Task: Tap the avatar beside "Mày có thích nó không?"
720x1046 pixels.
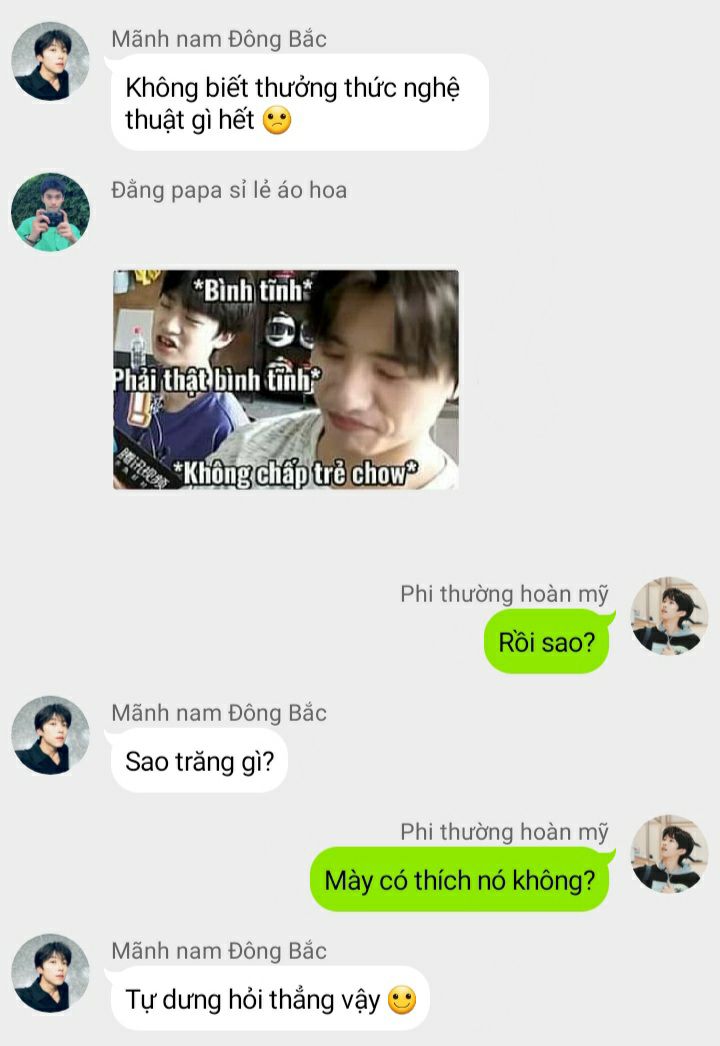Action: tap(669, 854)
